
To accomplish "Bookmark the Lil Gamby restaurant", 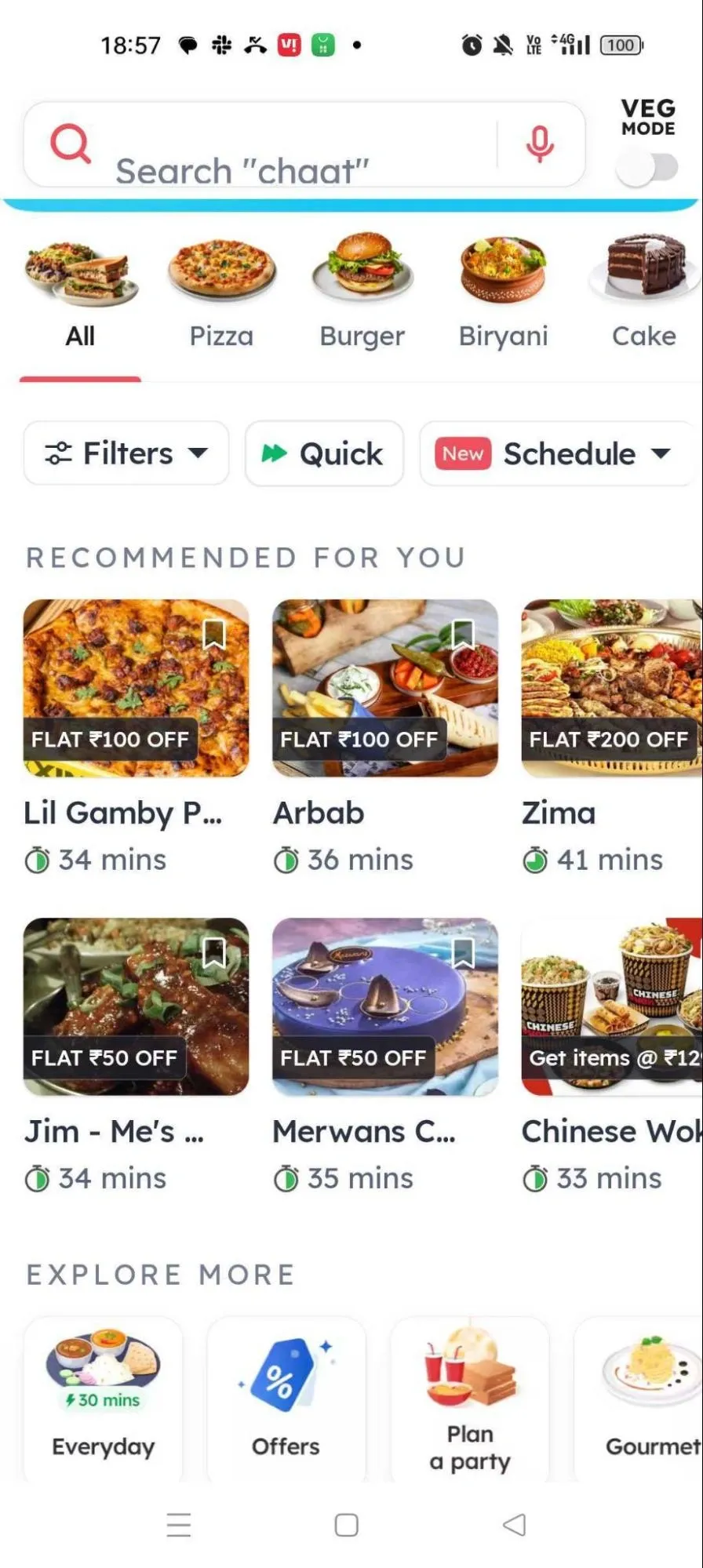I will 214,634.
